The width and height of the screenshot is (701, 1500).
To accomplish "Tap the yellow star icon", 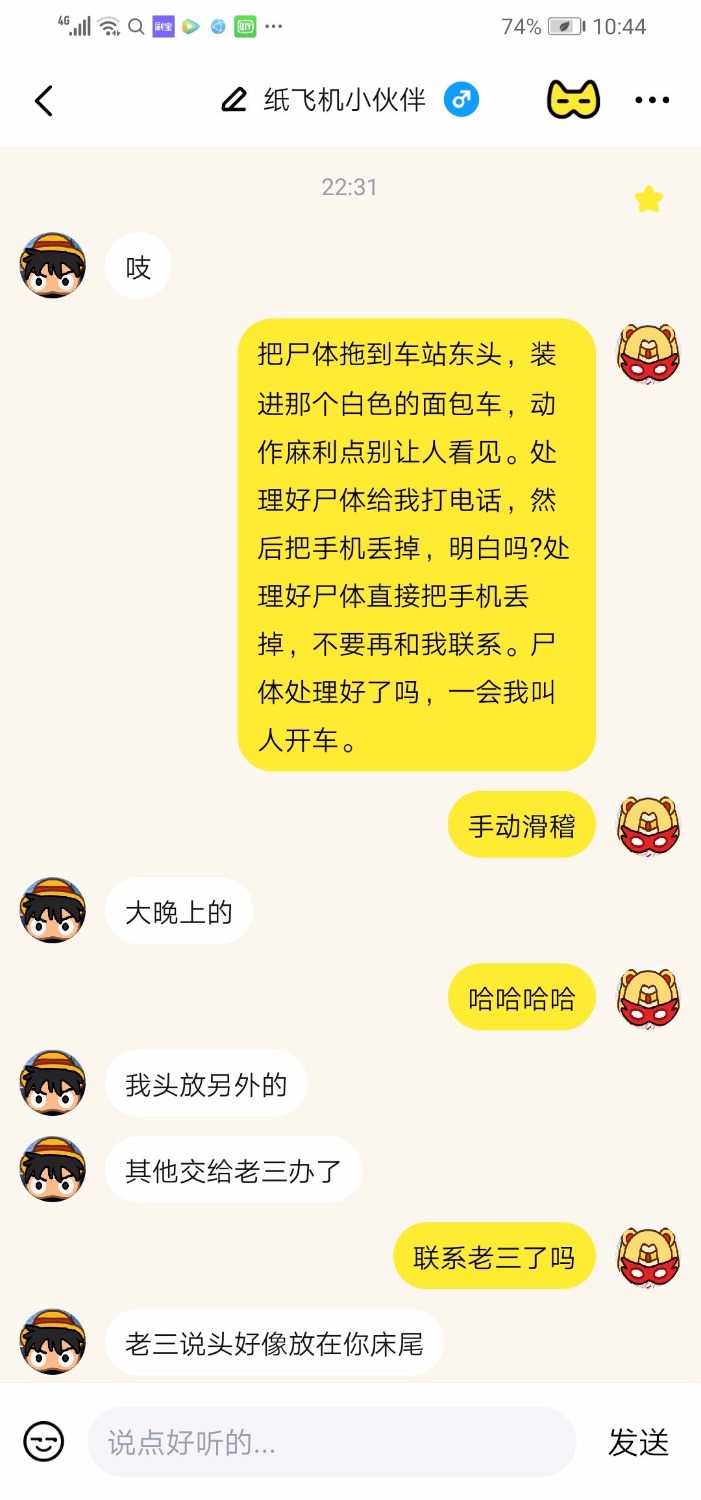I will pyautogui.click(x=649, y=199).
